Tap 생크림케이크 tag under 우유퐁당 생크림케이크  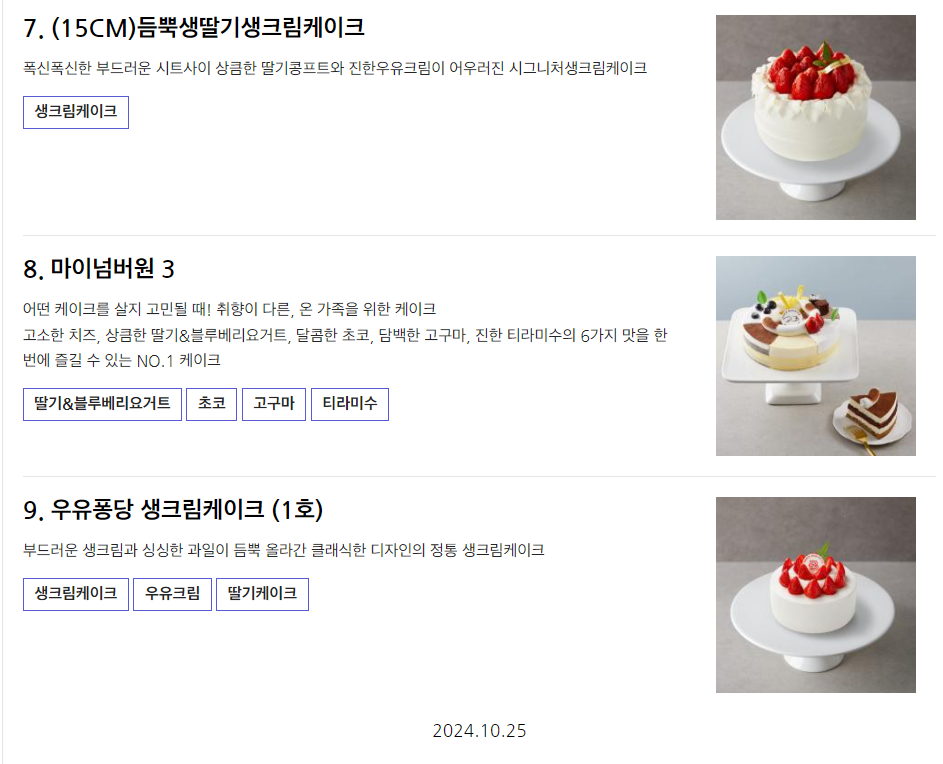point(76,594)
